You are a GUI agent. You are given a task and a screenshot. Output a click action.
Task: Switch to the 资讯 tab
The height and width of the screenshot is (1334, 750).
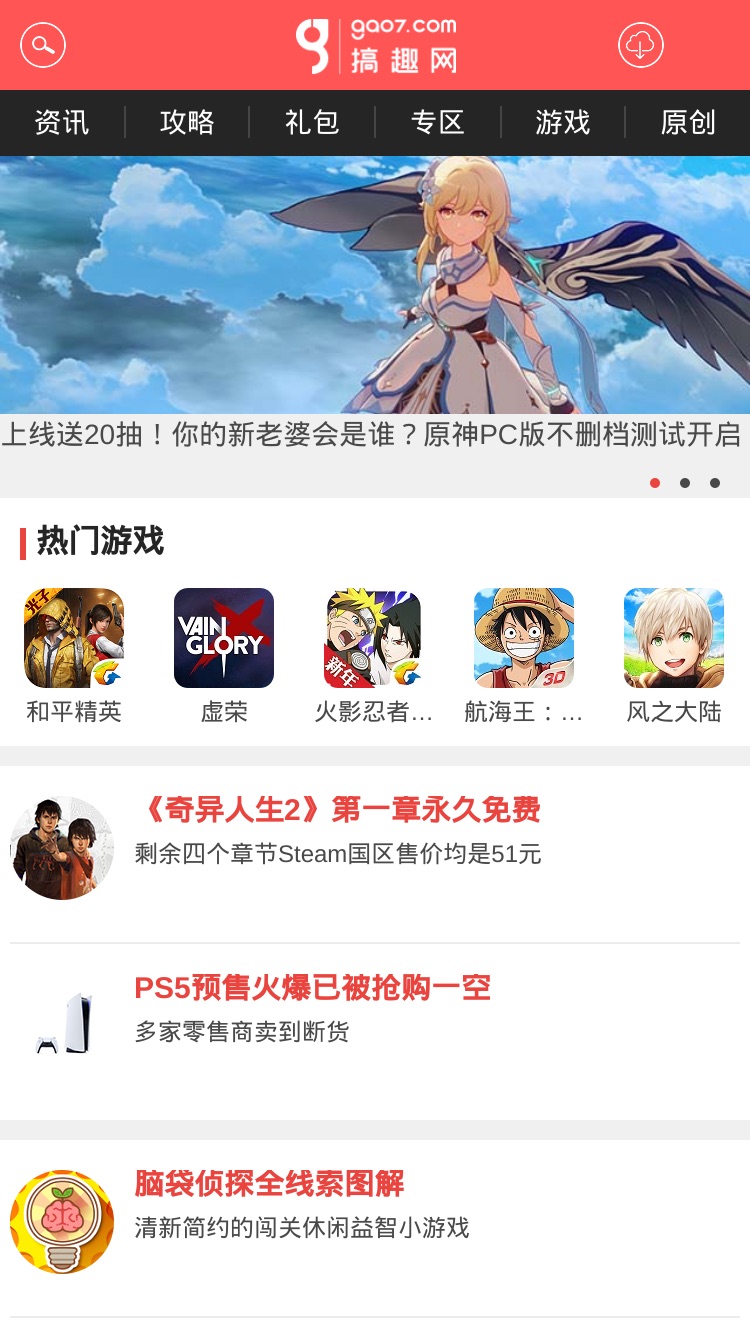tap(62, 122)
